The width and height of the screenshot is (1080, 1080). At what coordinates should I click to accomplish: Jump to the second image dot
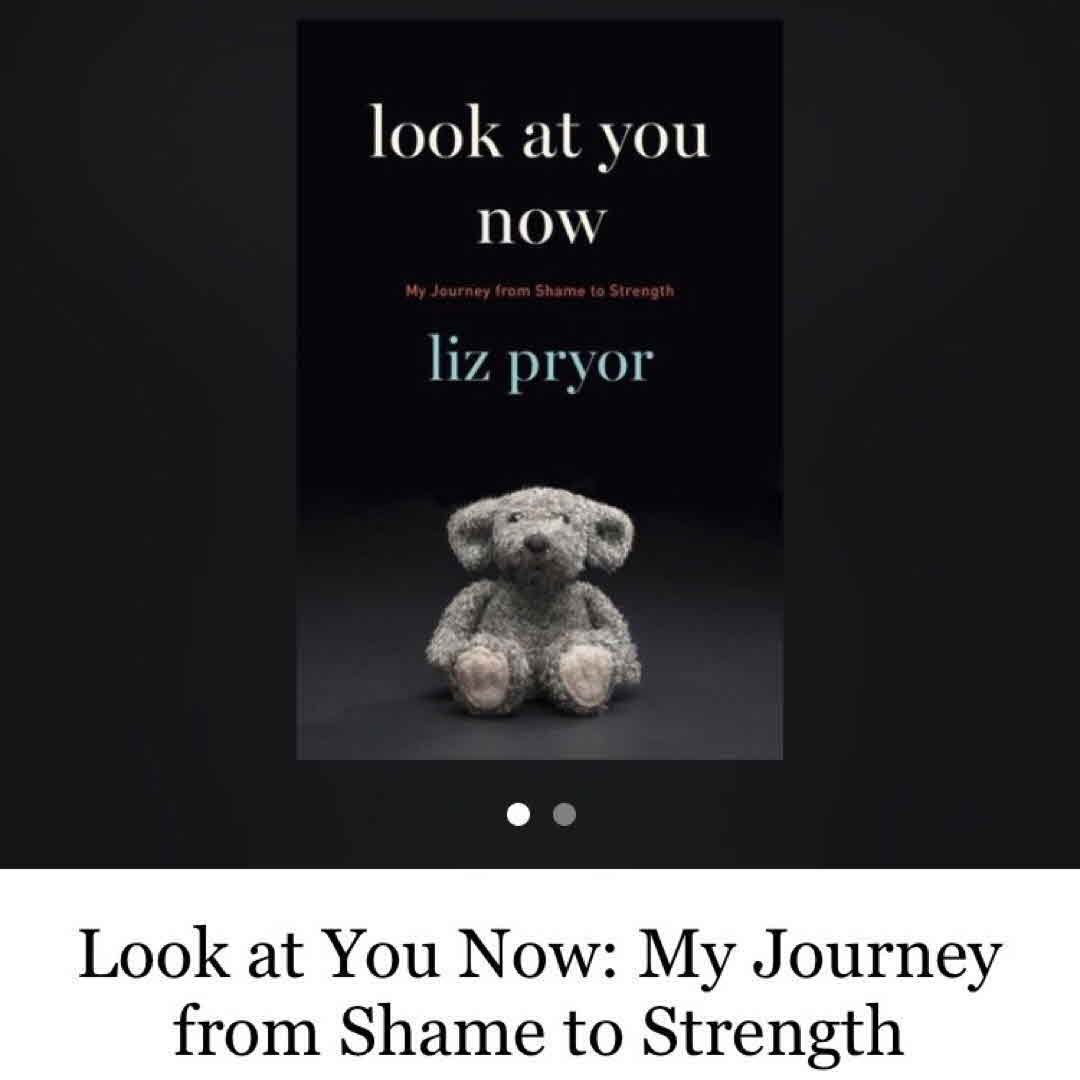coord(564,814)
